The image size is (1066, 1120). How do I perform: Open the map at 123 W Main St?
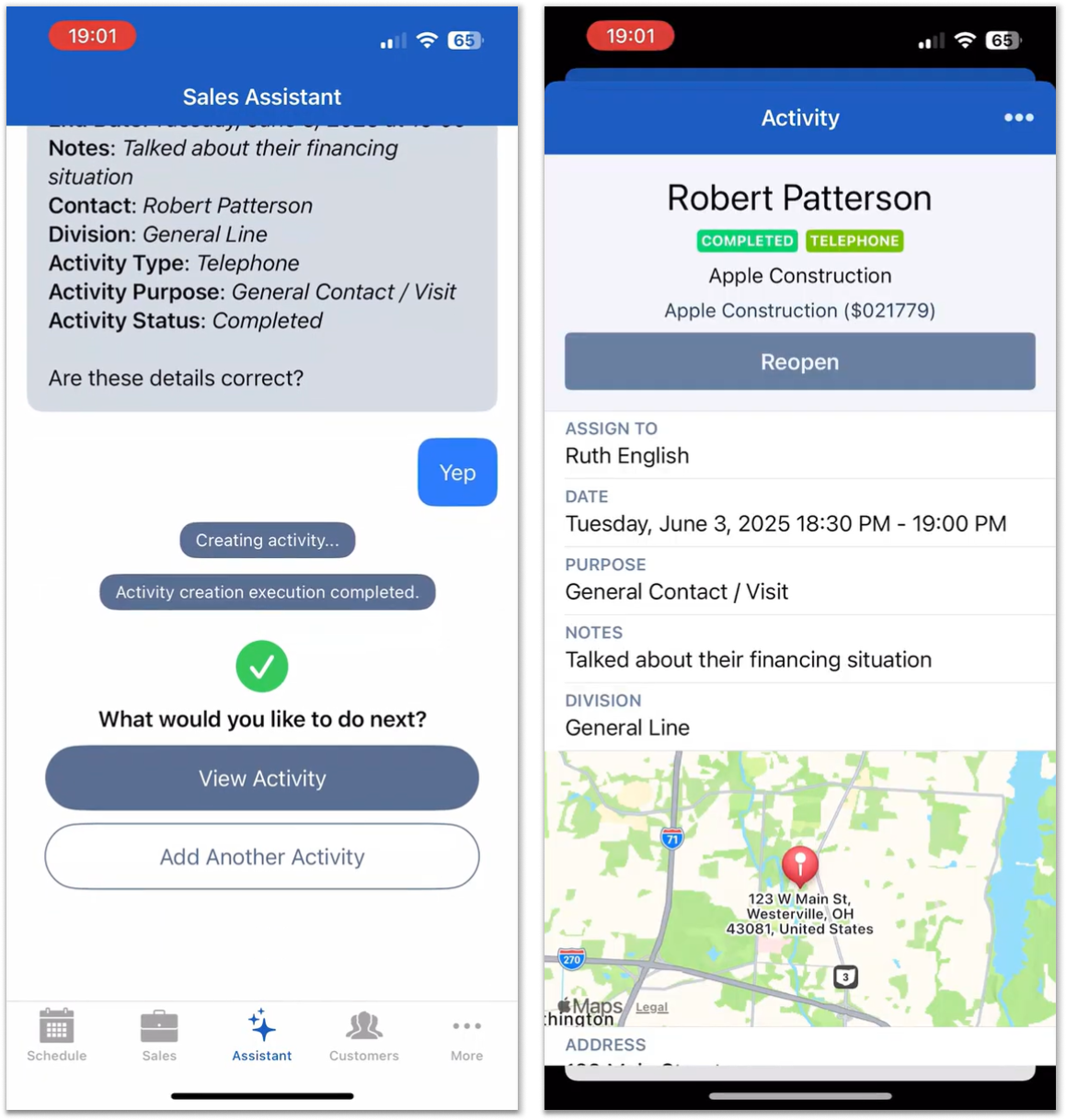pos(799,883)
